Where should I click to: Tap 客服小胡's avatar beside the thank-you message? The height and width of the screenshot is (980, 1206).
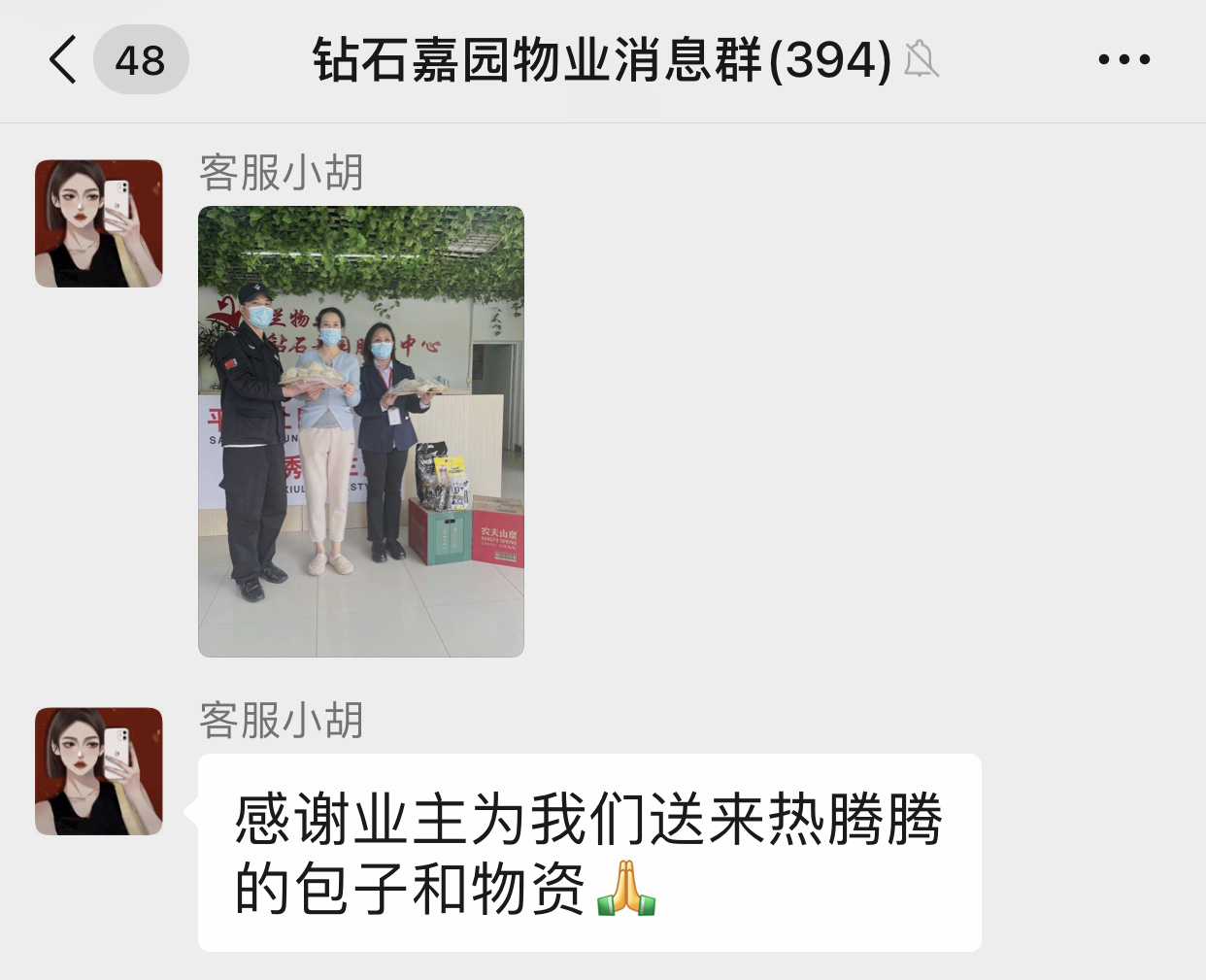tap(99, 771)
